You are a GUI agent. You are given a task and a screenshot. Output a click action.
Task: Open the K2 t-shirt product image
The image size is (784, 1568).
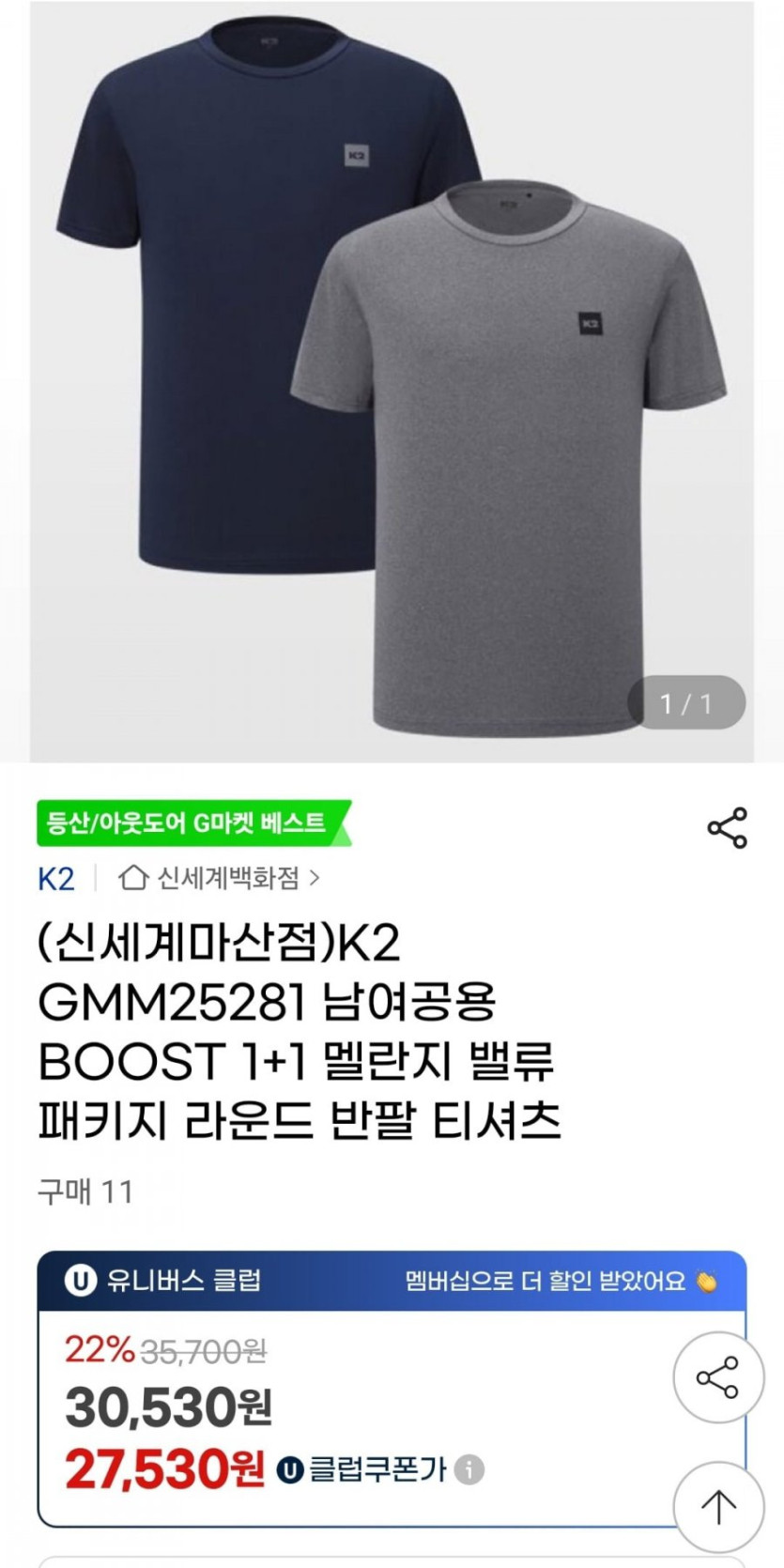[392, 381]
